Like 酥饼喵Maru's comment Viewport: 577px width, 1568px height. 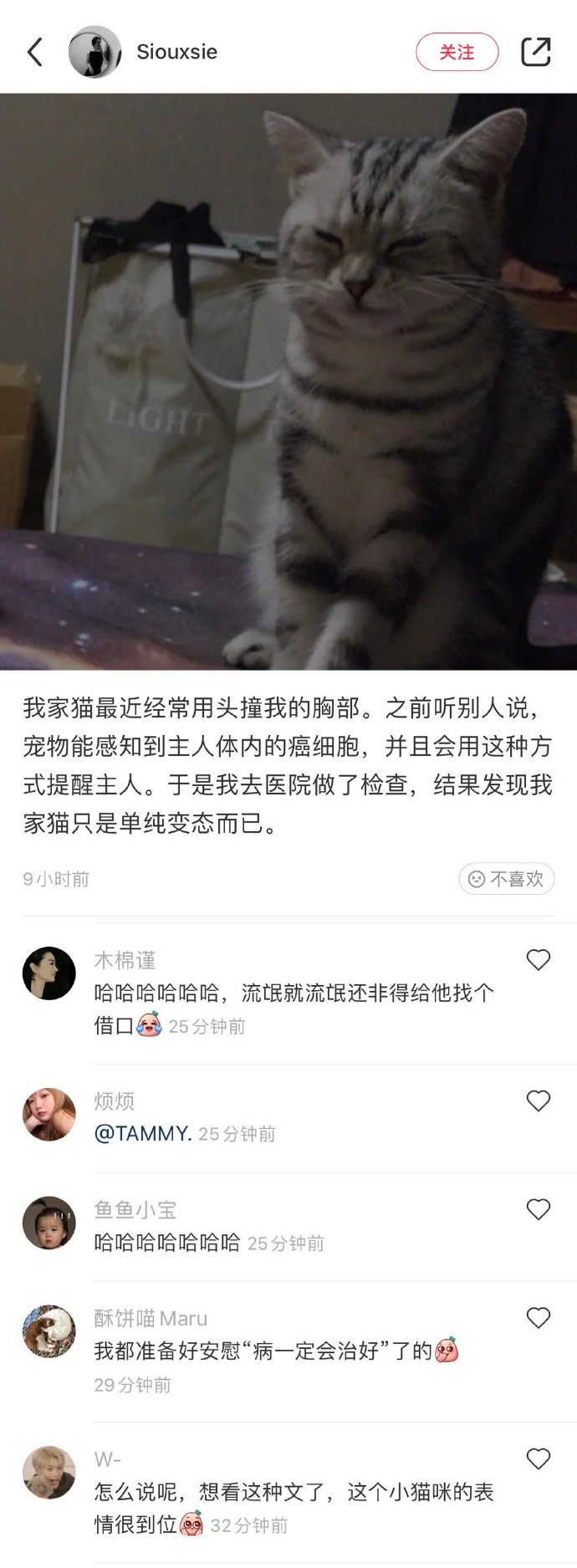(x=538, y=1318)
